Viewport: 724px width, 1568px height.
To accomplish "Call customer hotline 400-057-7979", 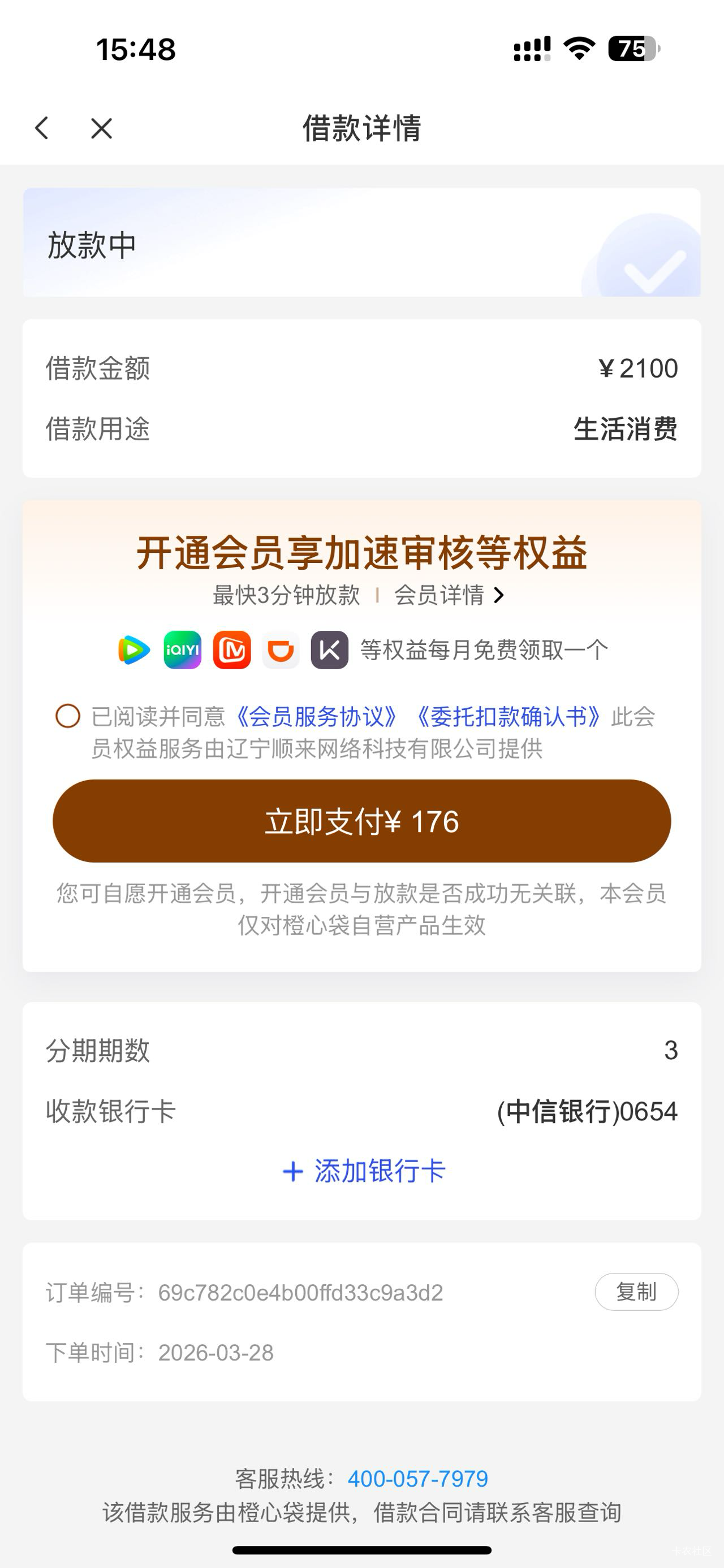I will point(418,1479).
